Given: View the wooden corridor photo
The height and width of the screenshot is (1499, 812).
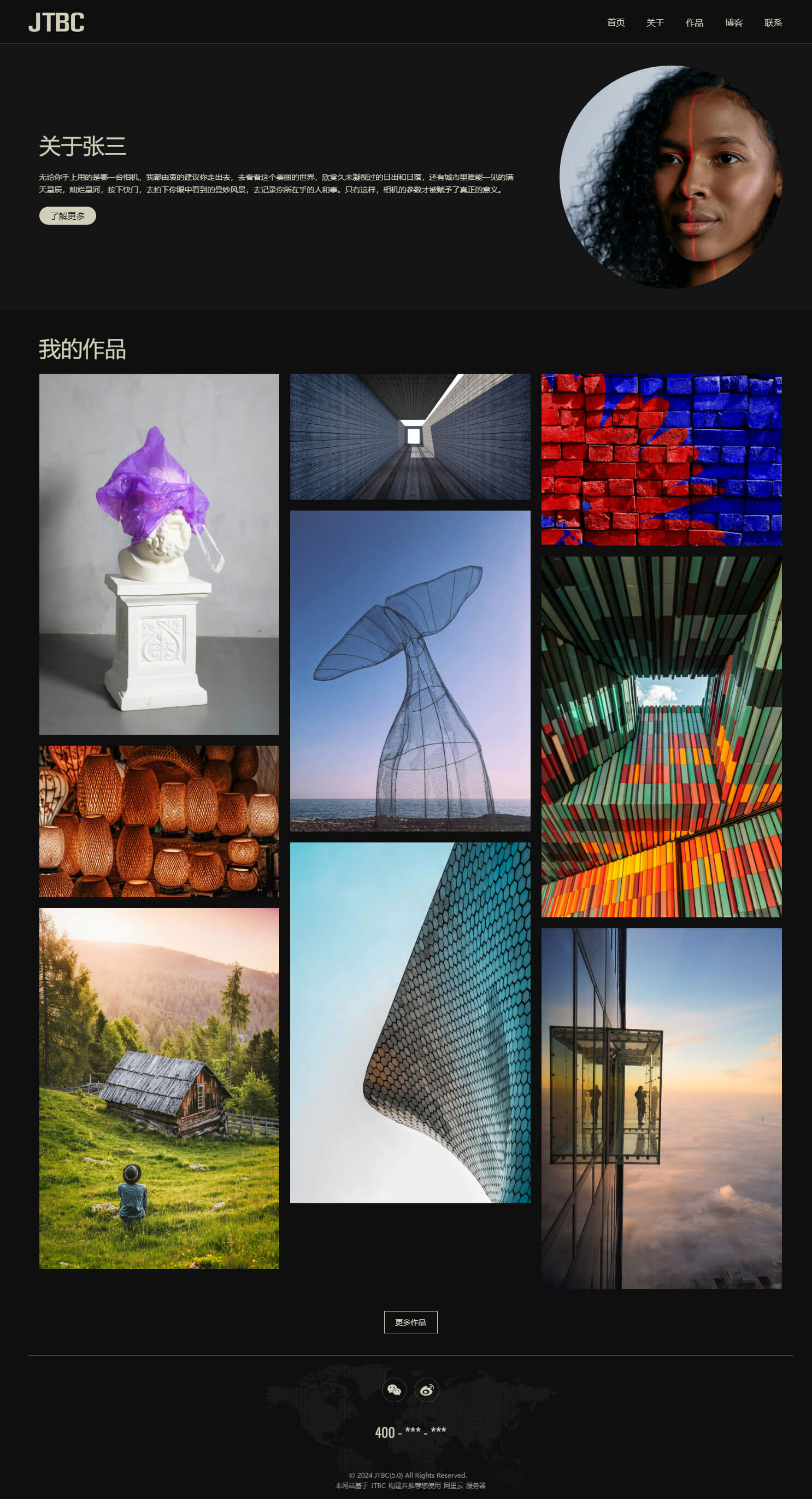Looking at the screenshot, I should (410, 436).
